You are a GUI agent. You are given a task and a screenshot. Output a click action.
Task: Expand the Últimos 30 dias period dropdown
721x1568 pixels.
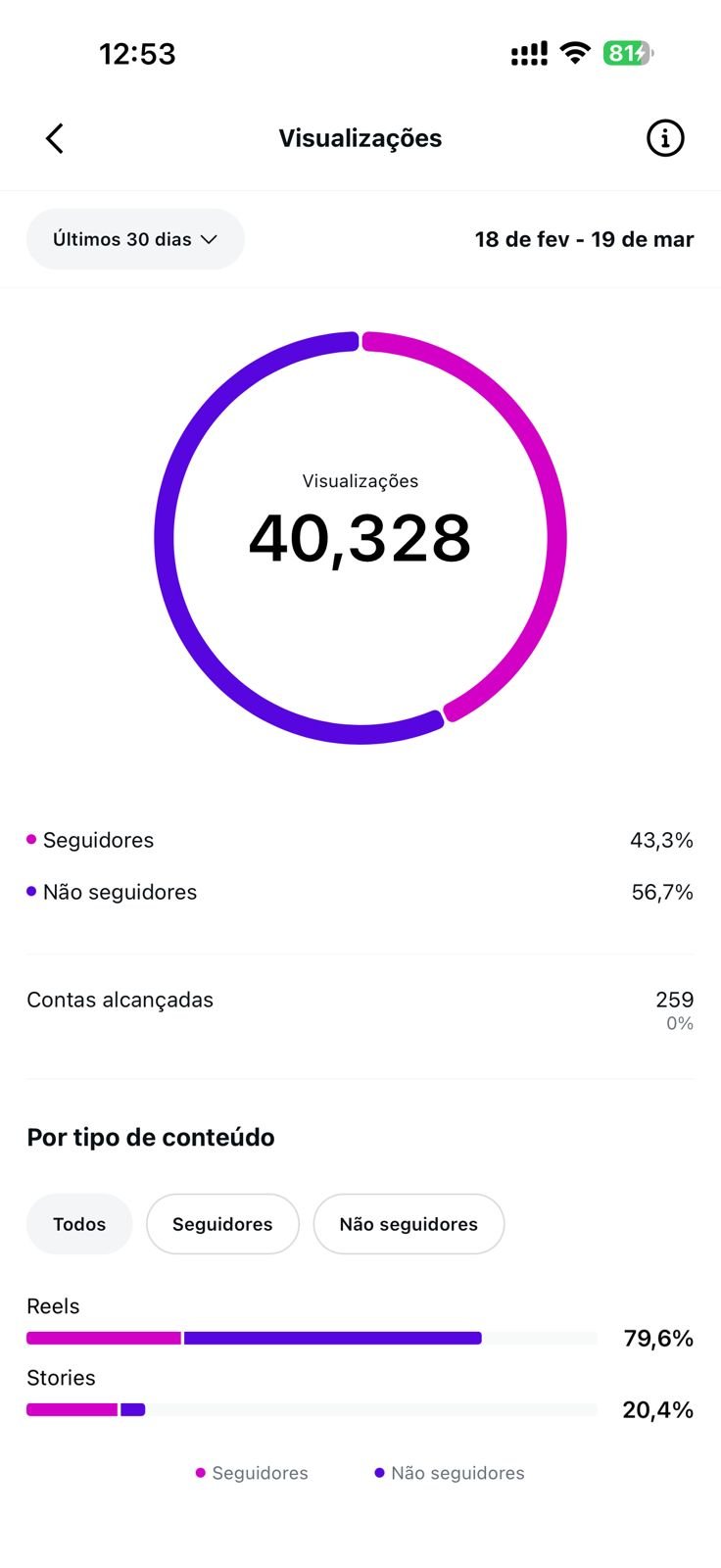[x=135, y=239]
